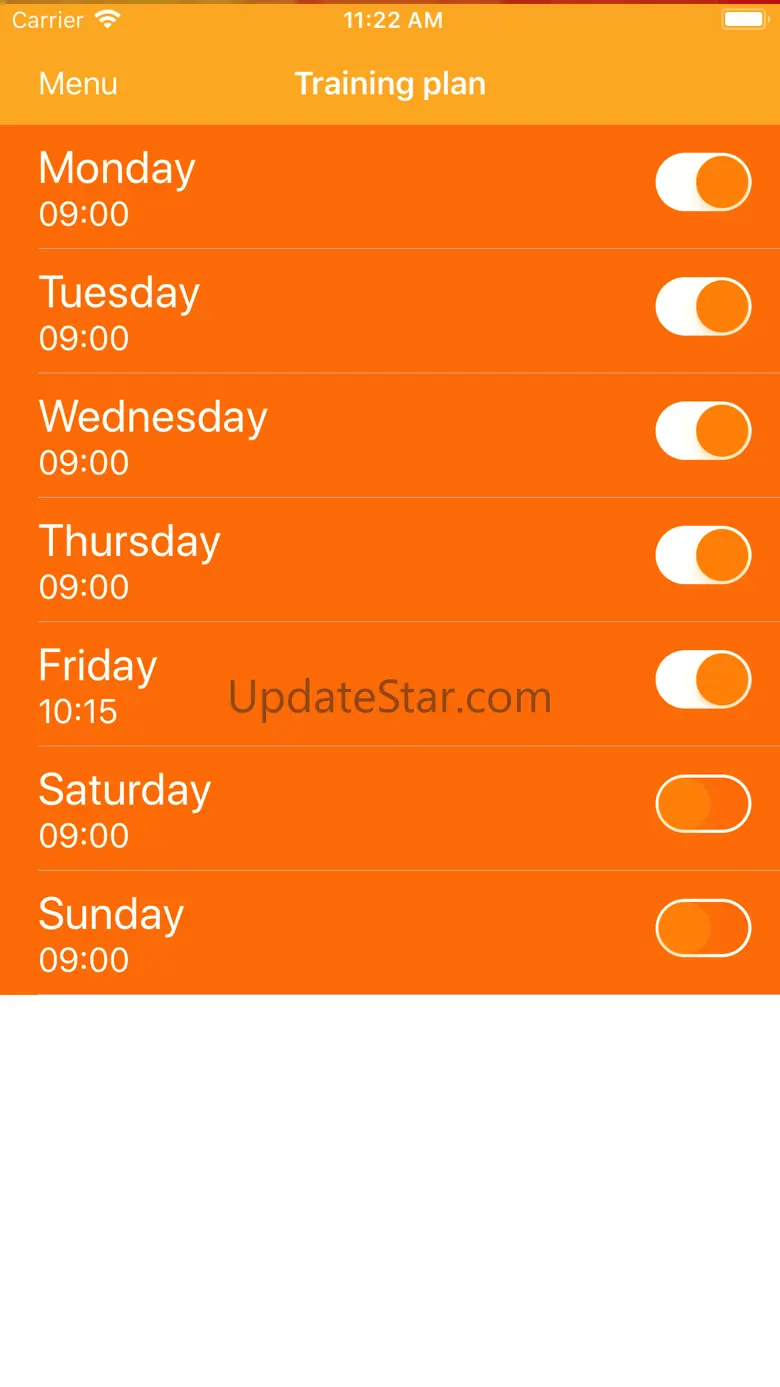Viewport: 780px width, 1387px height.
Task: Disable Tuesday's training toggle
Action: [x=702, y=306]
